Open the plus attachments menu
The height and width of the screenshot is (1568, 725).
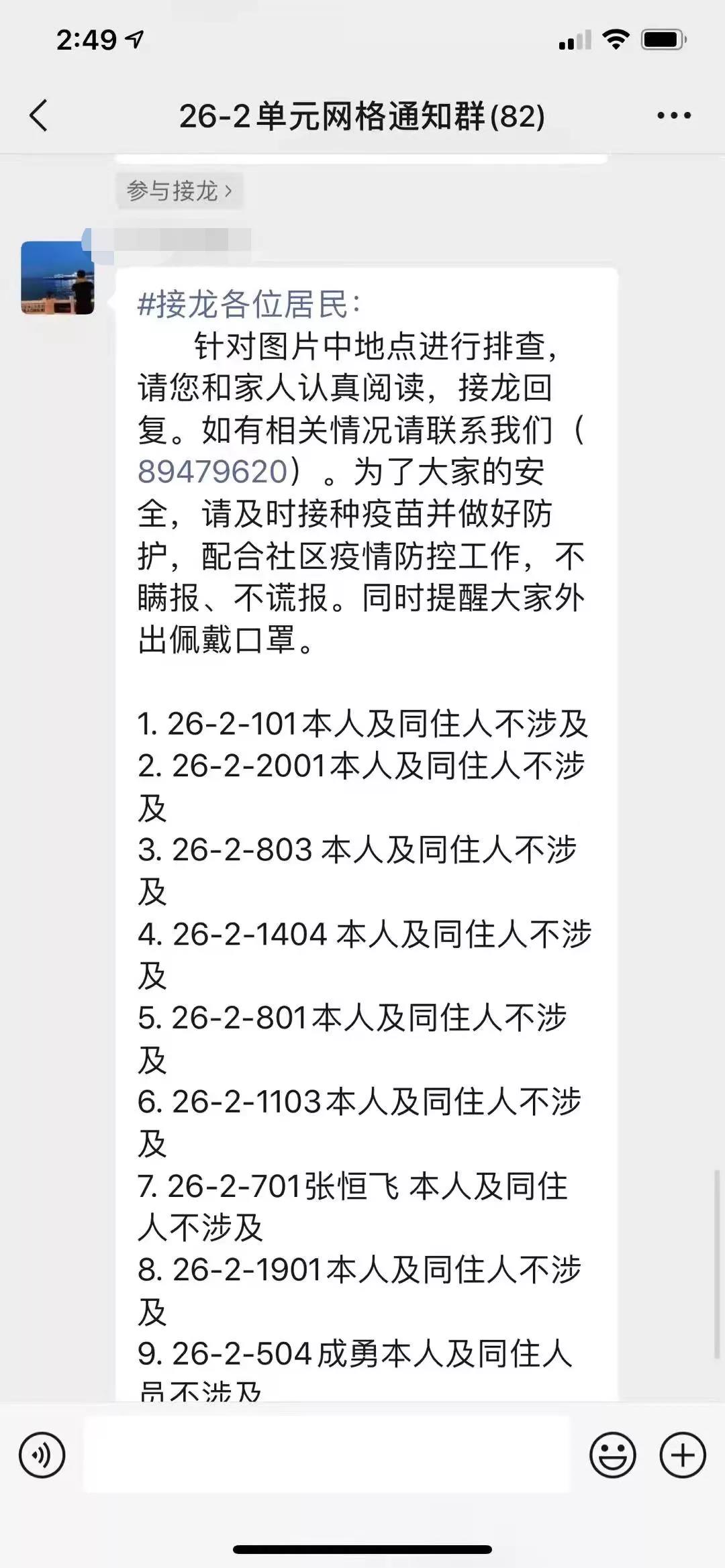683,1455
